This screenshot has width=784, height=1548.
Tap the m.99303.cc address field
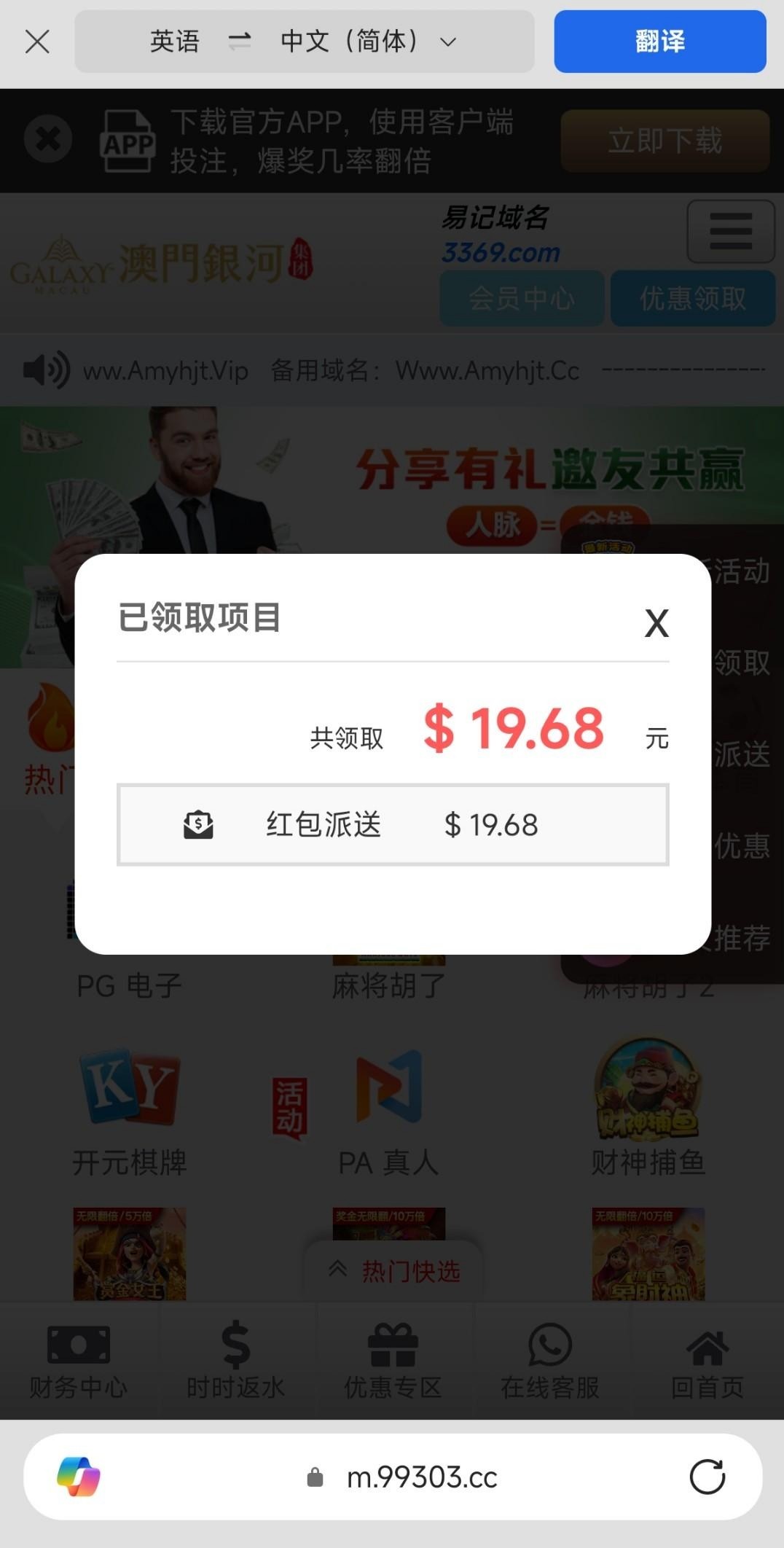point(421,1477)
